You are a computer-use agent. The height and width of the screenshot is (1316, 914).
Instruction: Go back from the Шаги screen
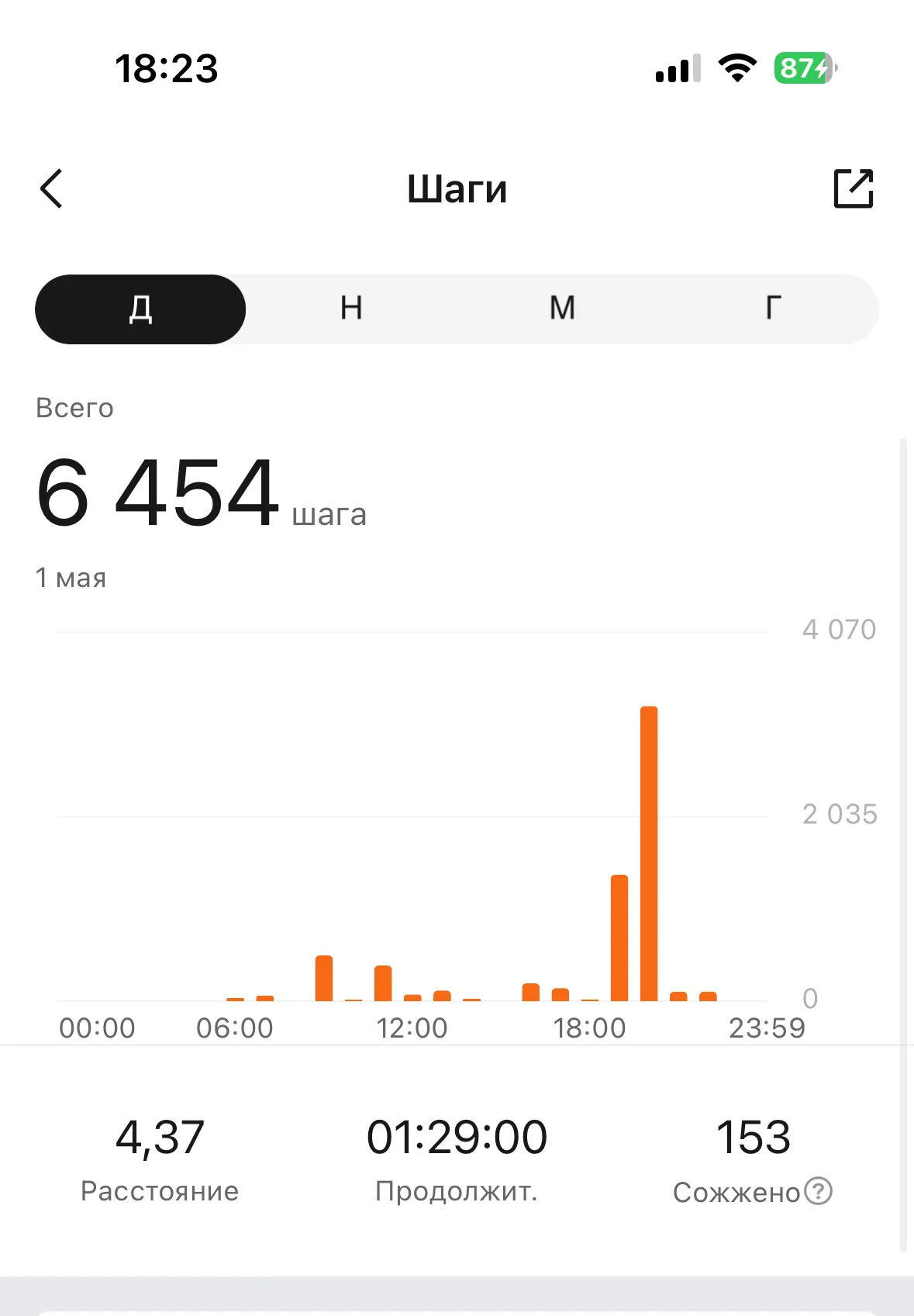(51, 188)
